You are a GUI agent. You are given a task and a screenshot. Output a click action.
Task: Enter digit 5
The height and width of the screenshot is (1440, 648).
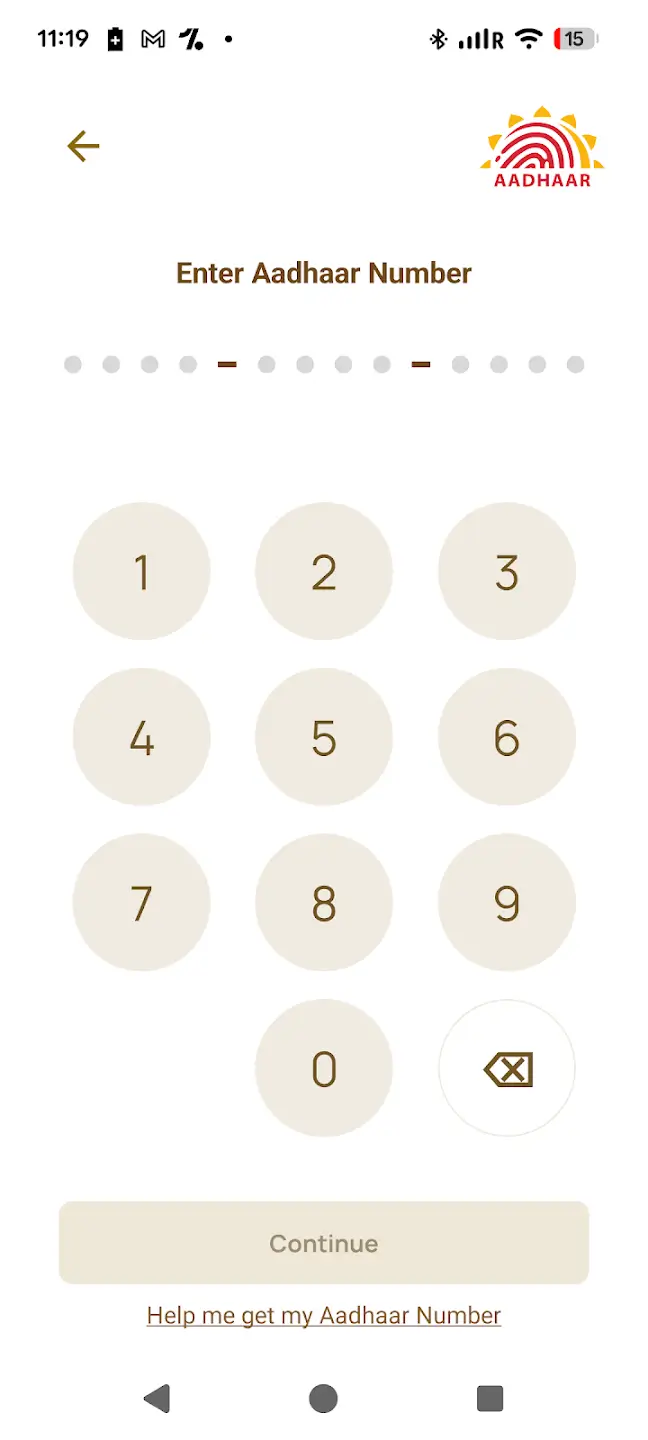click(324, 737)
